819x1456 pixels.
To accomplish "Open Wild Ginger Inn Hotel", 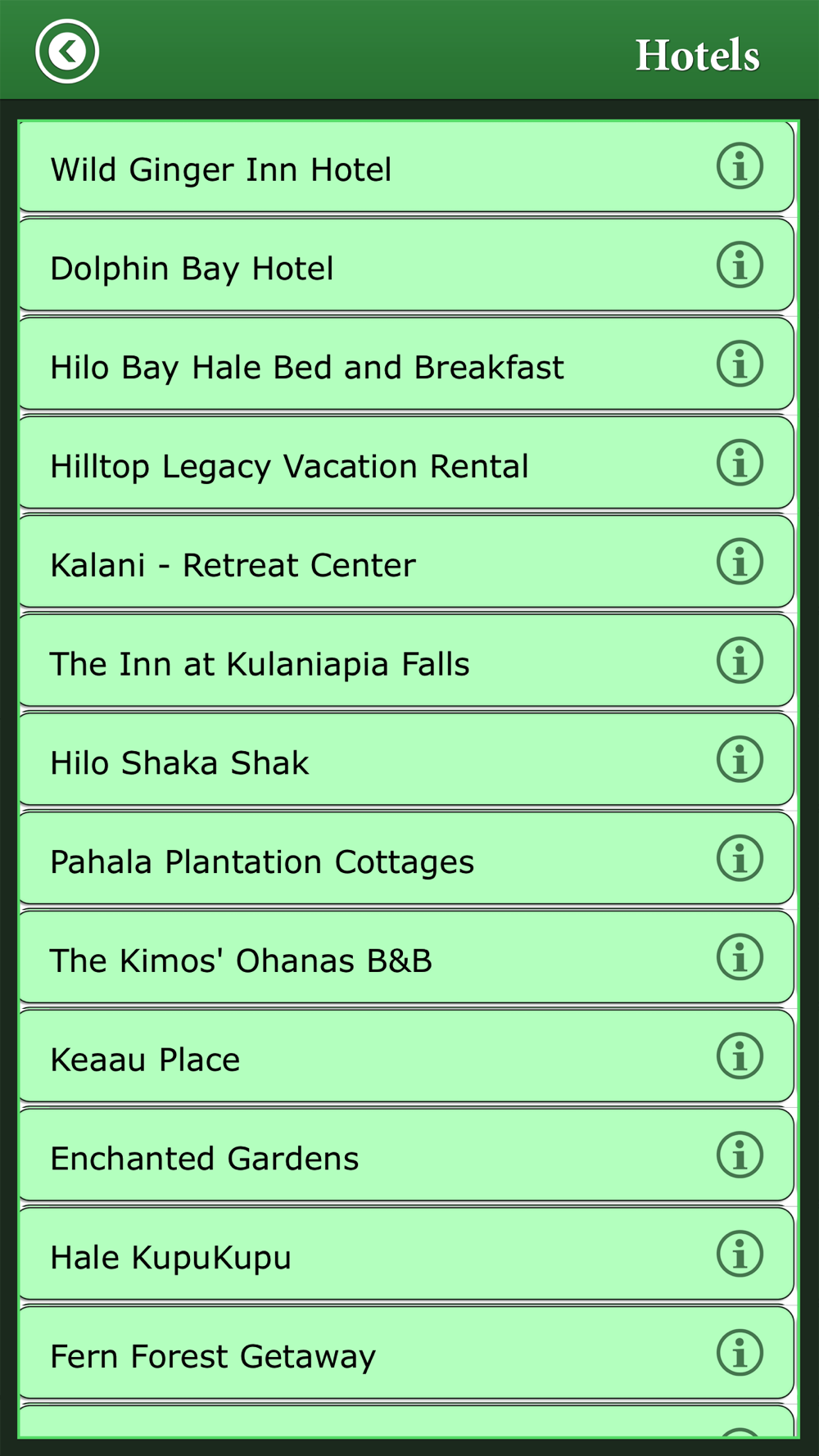I will [406, 167].
